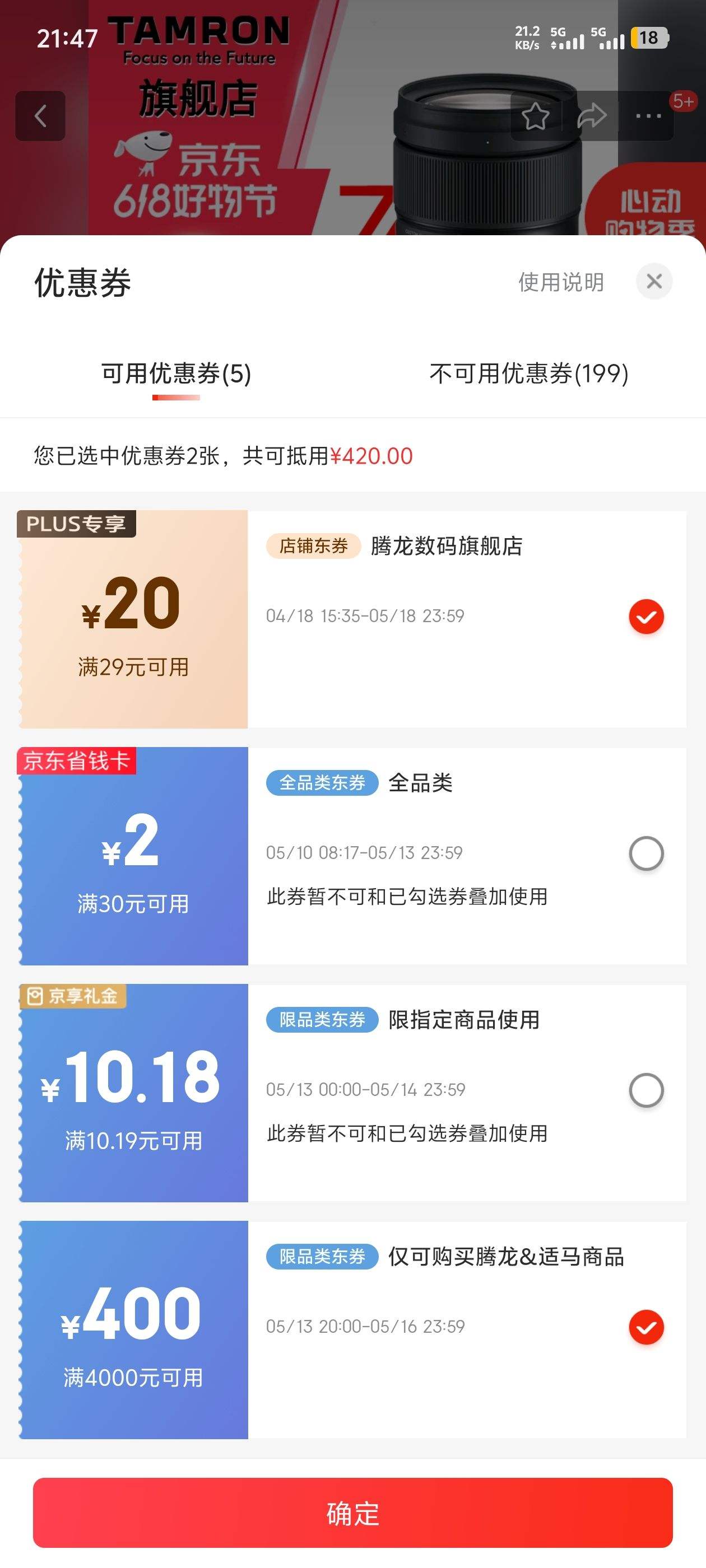Confirm selection with 确定 button

(352, 1513)
